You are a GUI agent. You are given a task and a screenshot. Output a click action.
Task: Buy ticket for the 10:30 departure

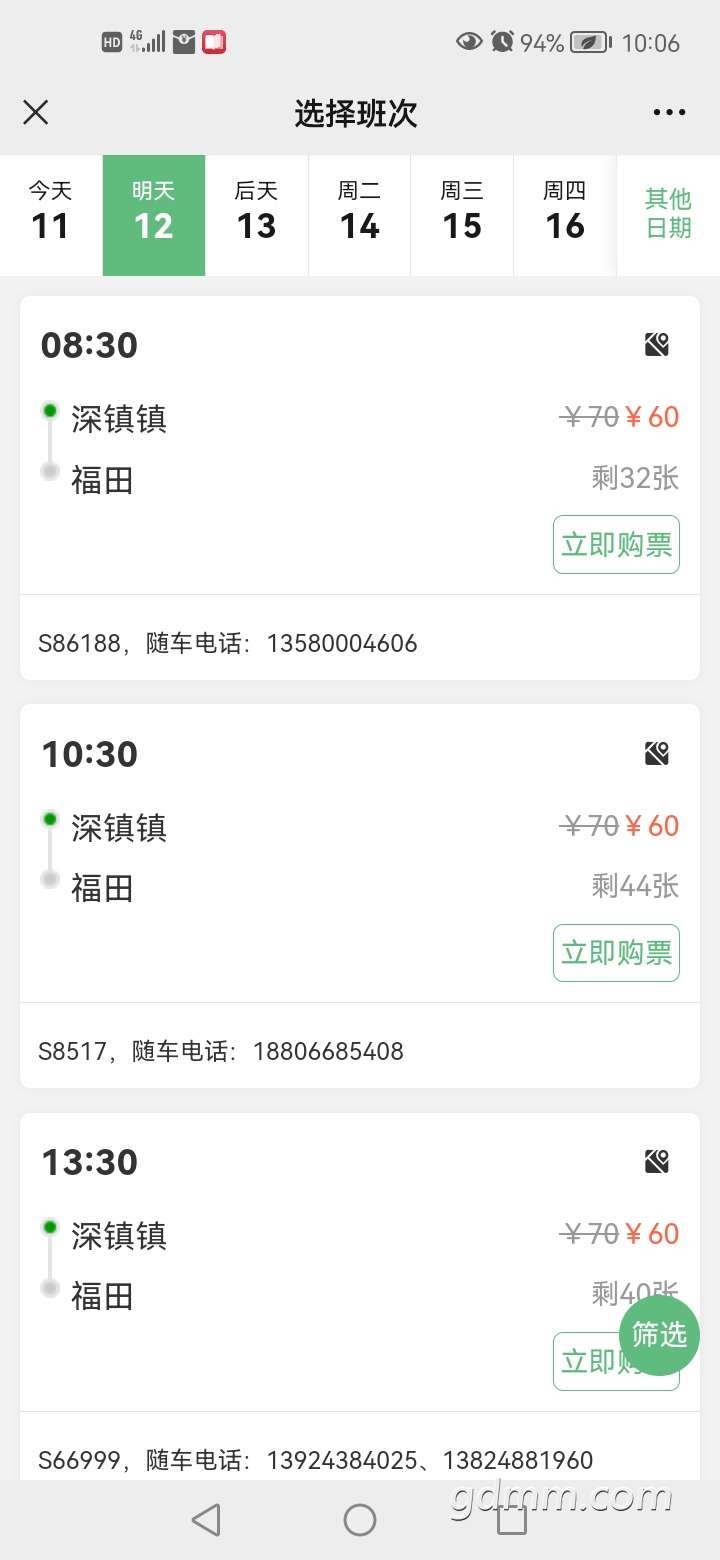[x=616, y=953]
